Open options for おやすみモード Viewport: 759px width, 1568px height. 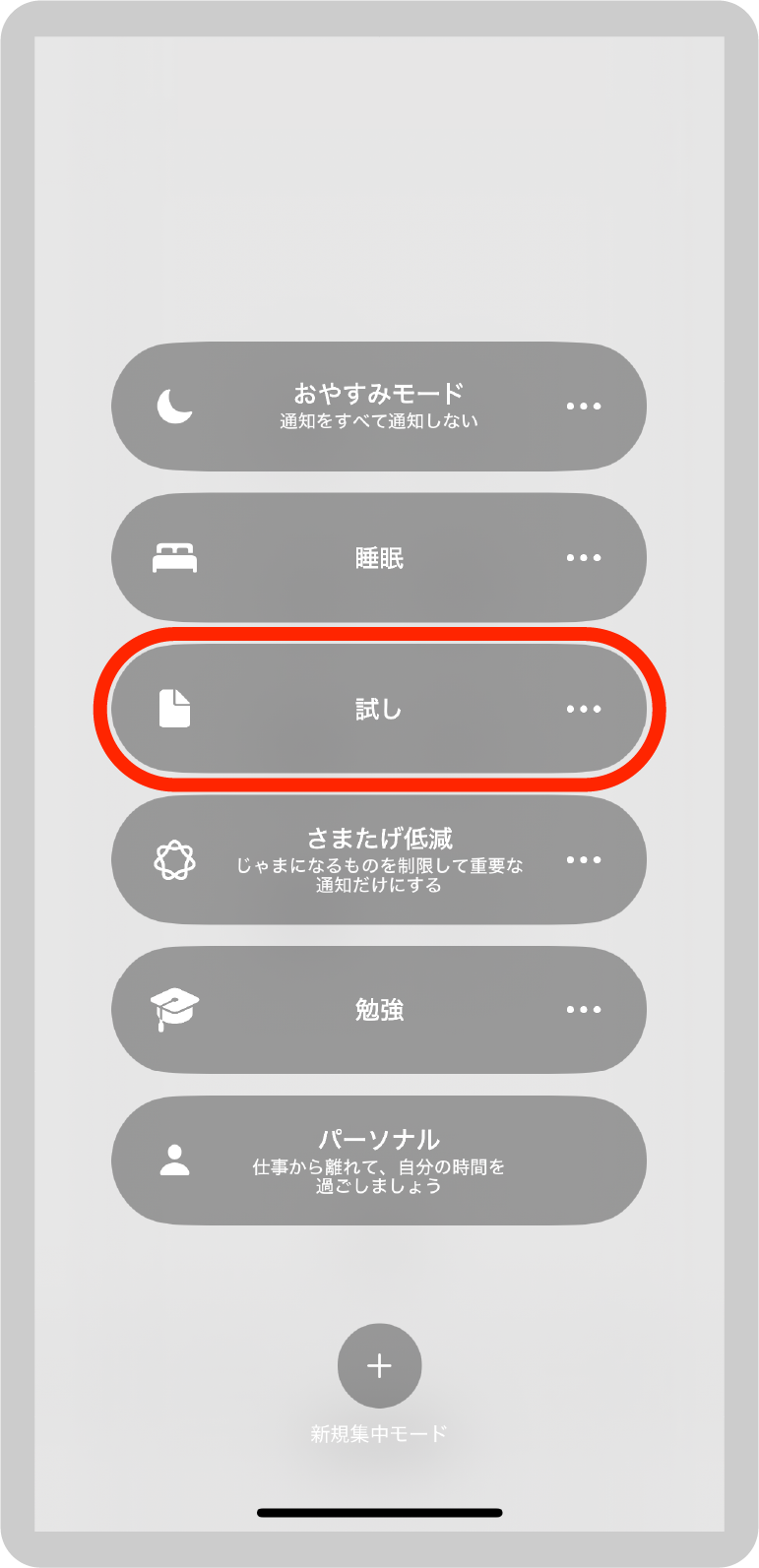(584, 407)
